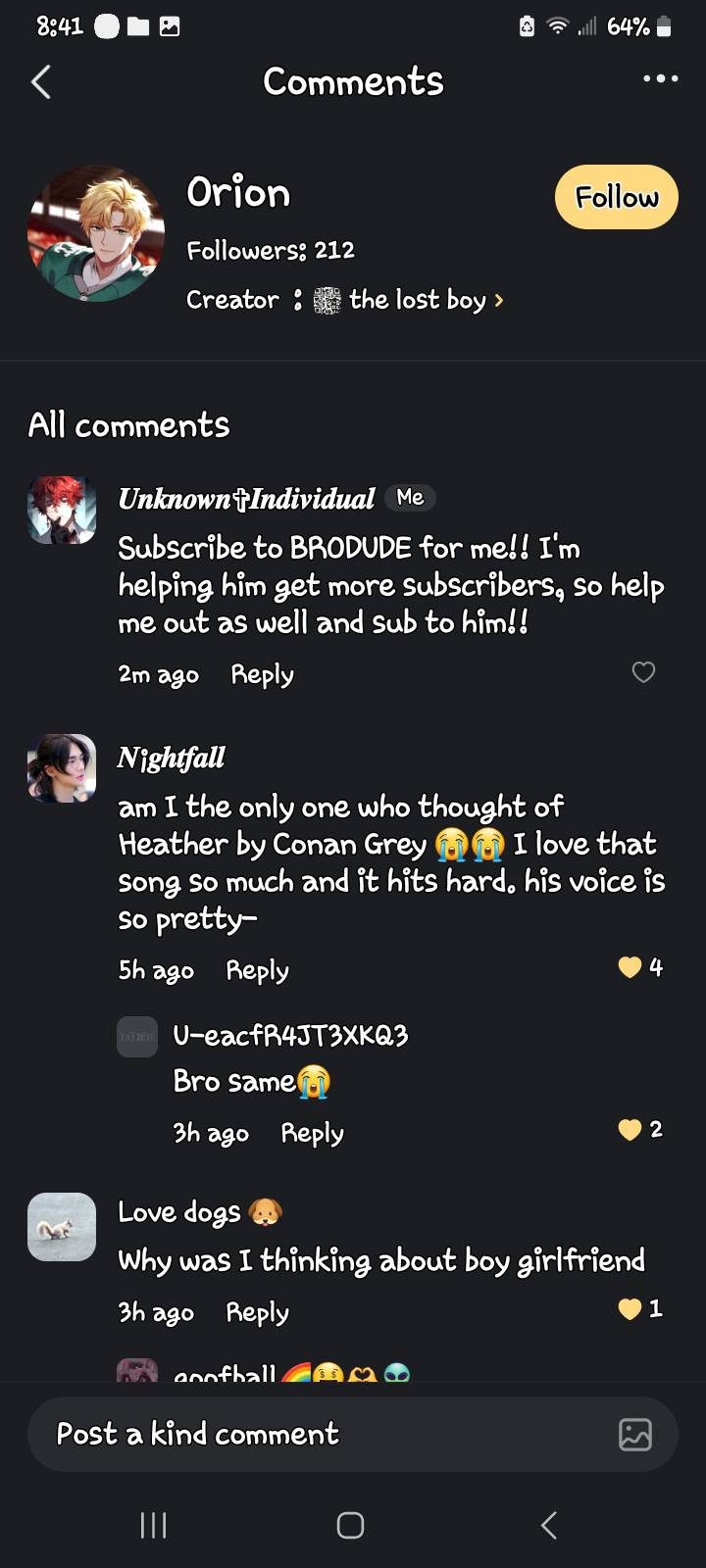The image size is (706, 1568).
Task: Reply to Love dogs' comment
Action: [257, 1312]
